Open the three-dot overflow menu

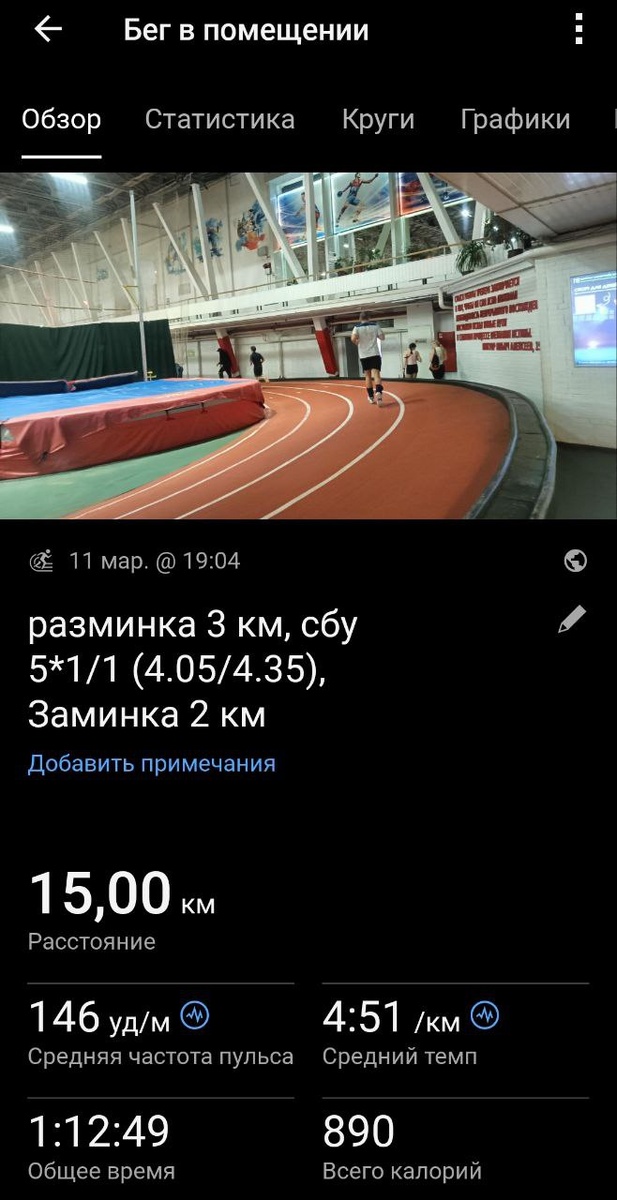[579, 30]
